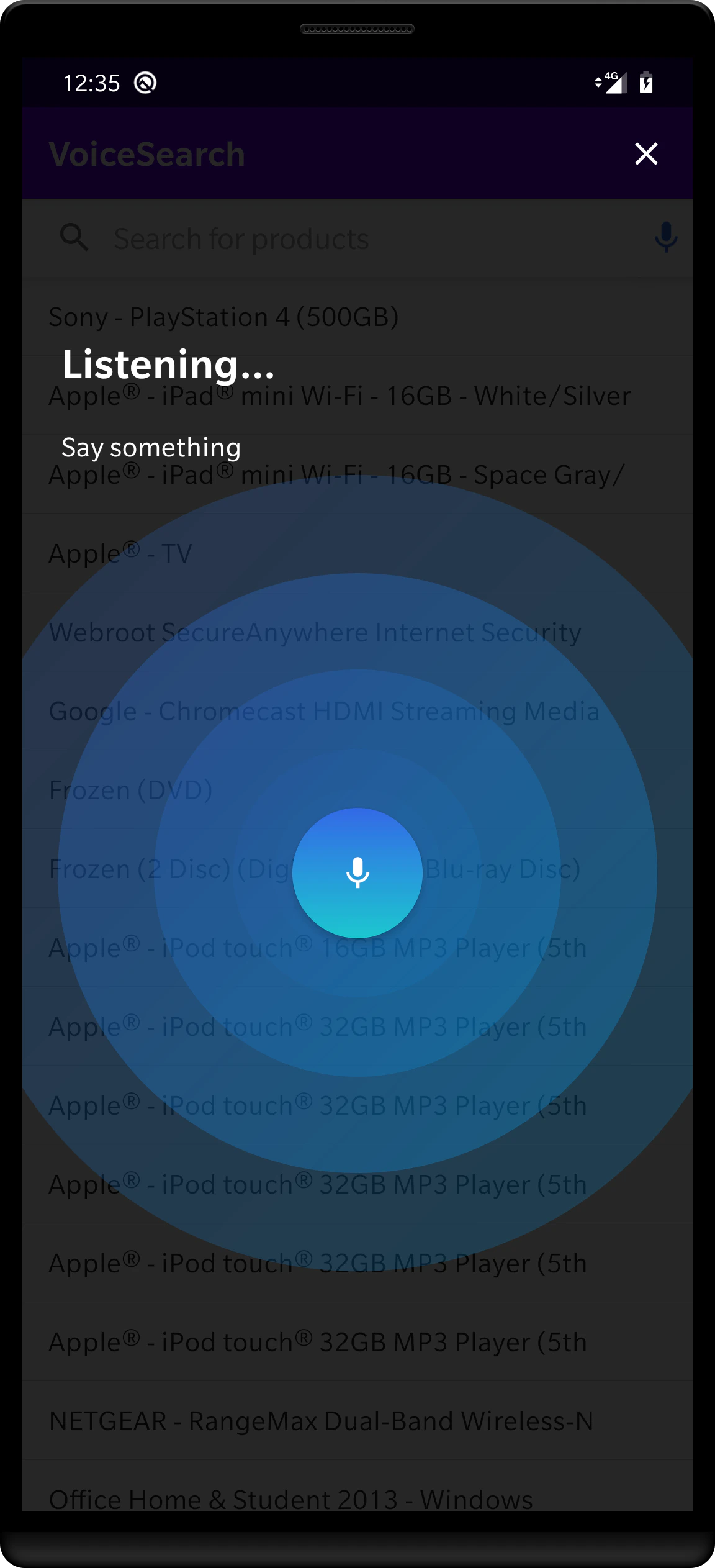The width and height of the screenshot is (715, 1568).
Task: Select Webroot SecureAnywhere Internet Security
Action: [315, 632]
